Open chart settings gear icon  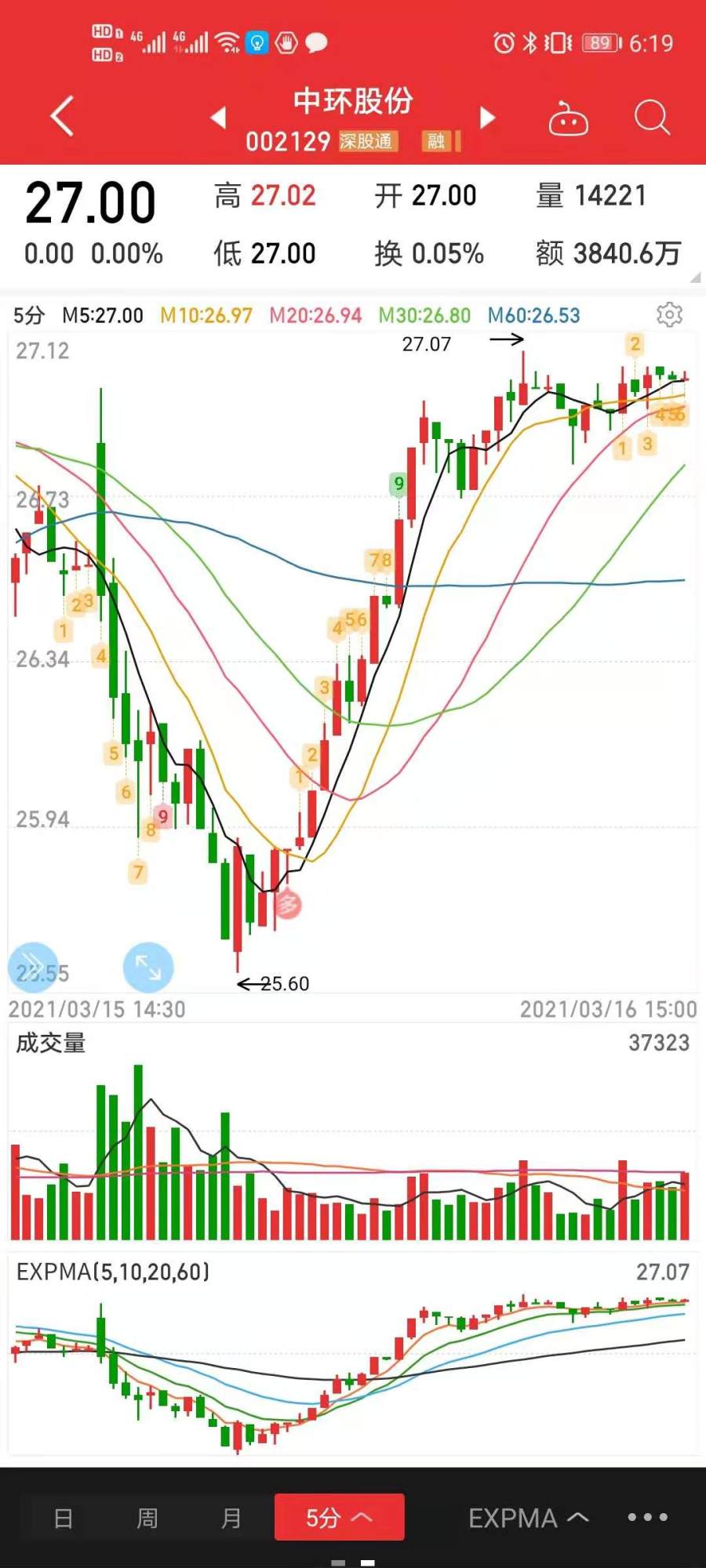click(669, 314)
